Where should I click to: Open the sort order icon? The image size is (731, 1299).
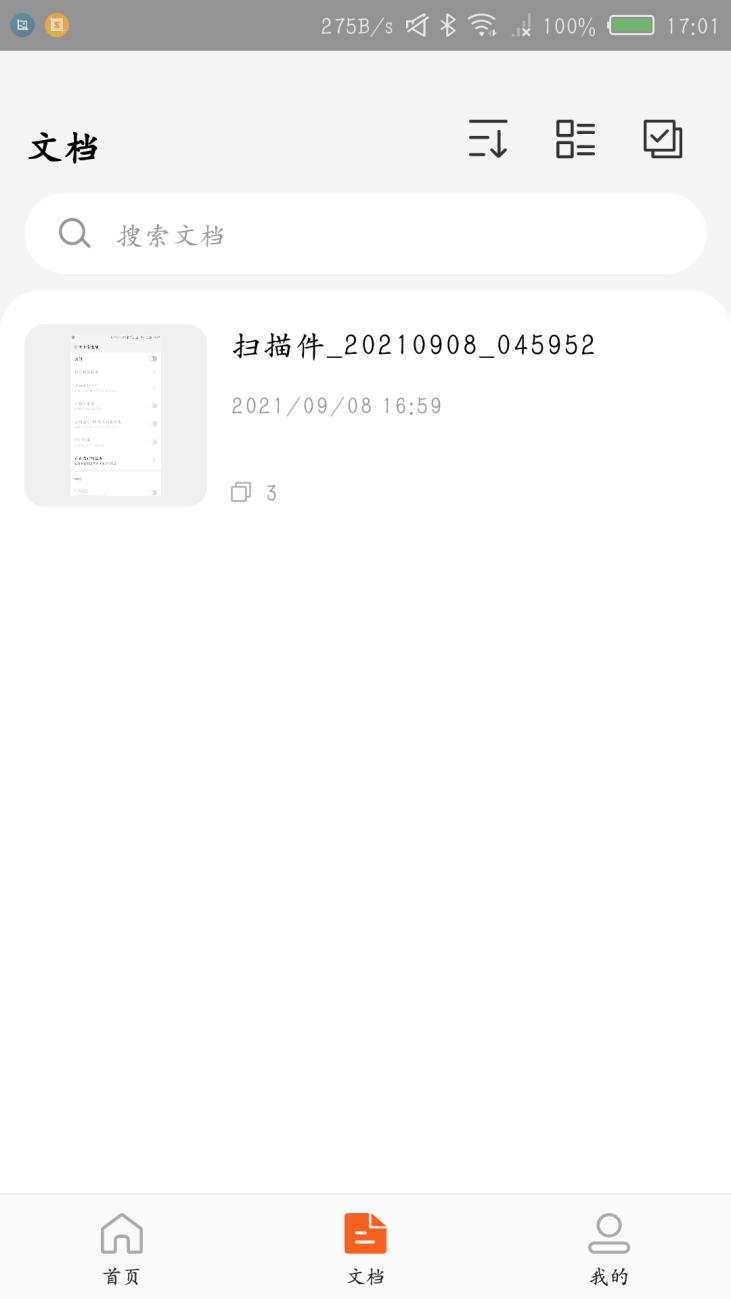[x=487, y=141]
